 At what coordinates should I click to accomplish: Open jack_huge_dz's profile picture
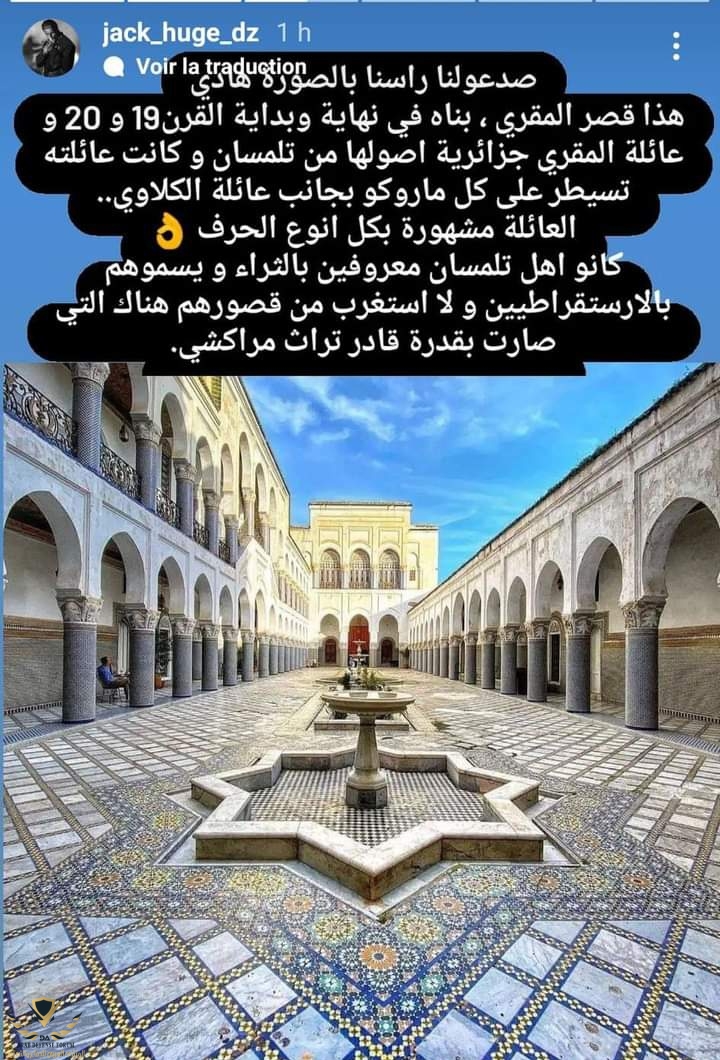(49, 47)
